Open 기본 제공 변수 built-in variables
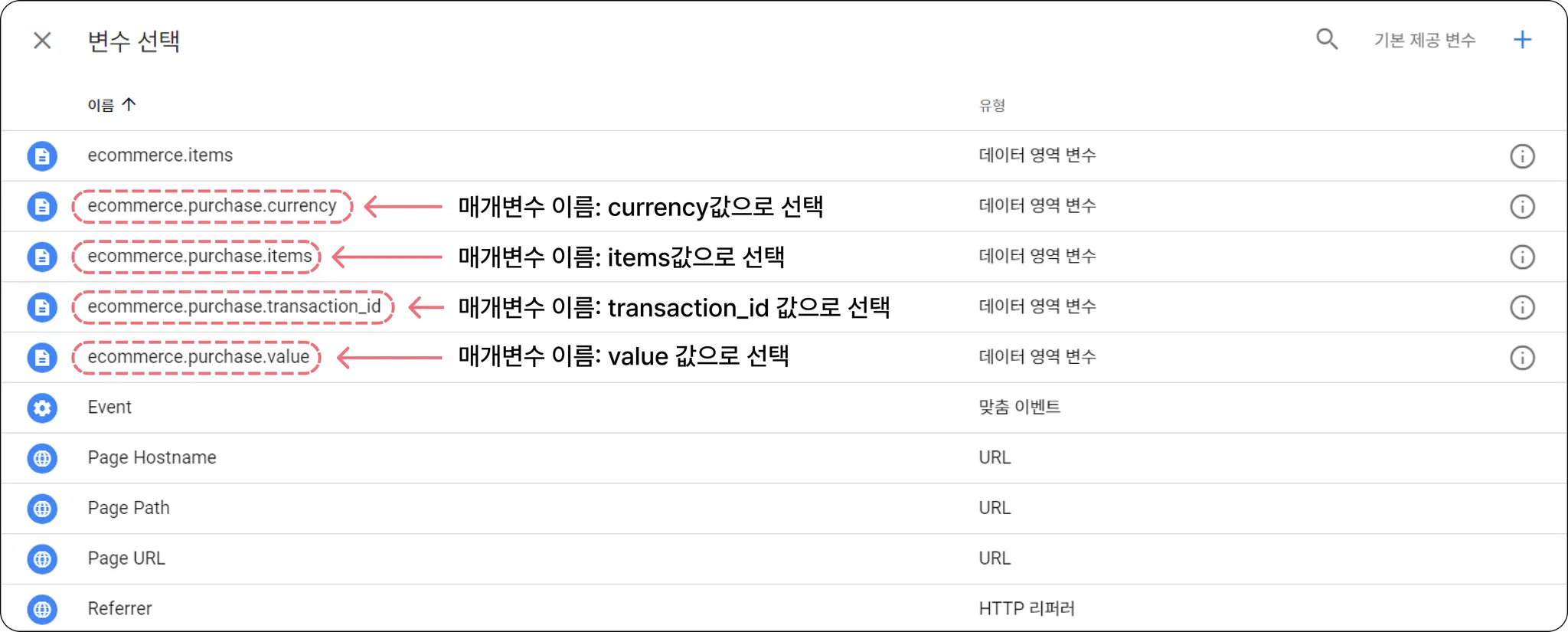Viewport: 1568px width, 632px height. (x=1424, y=40)
